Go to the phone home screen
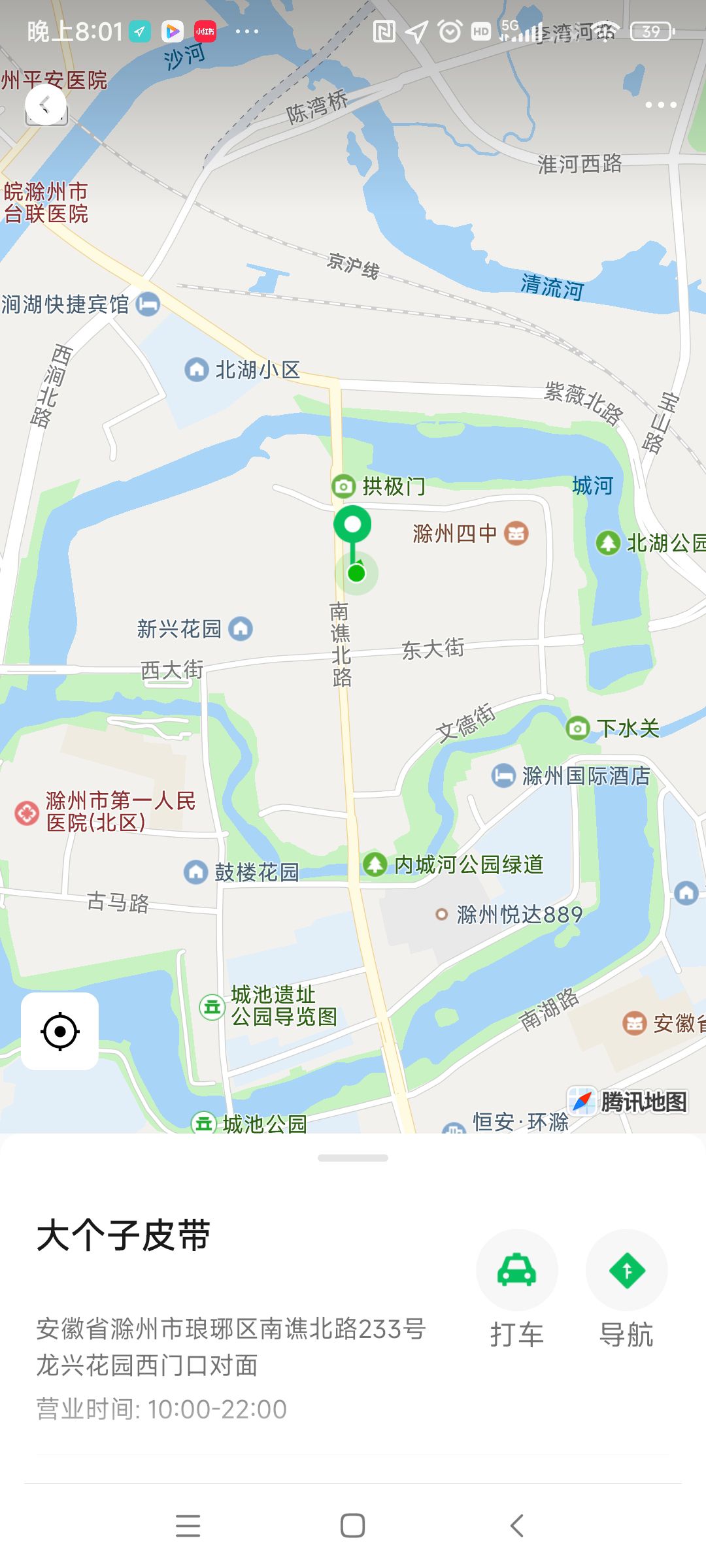The width and height of the screenshot is (706, 1568). [x=353, y=1526]
